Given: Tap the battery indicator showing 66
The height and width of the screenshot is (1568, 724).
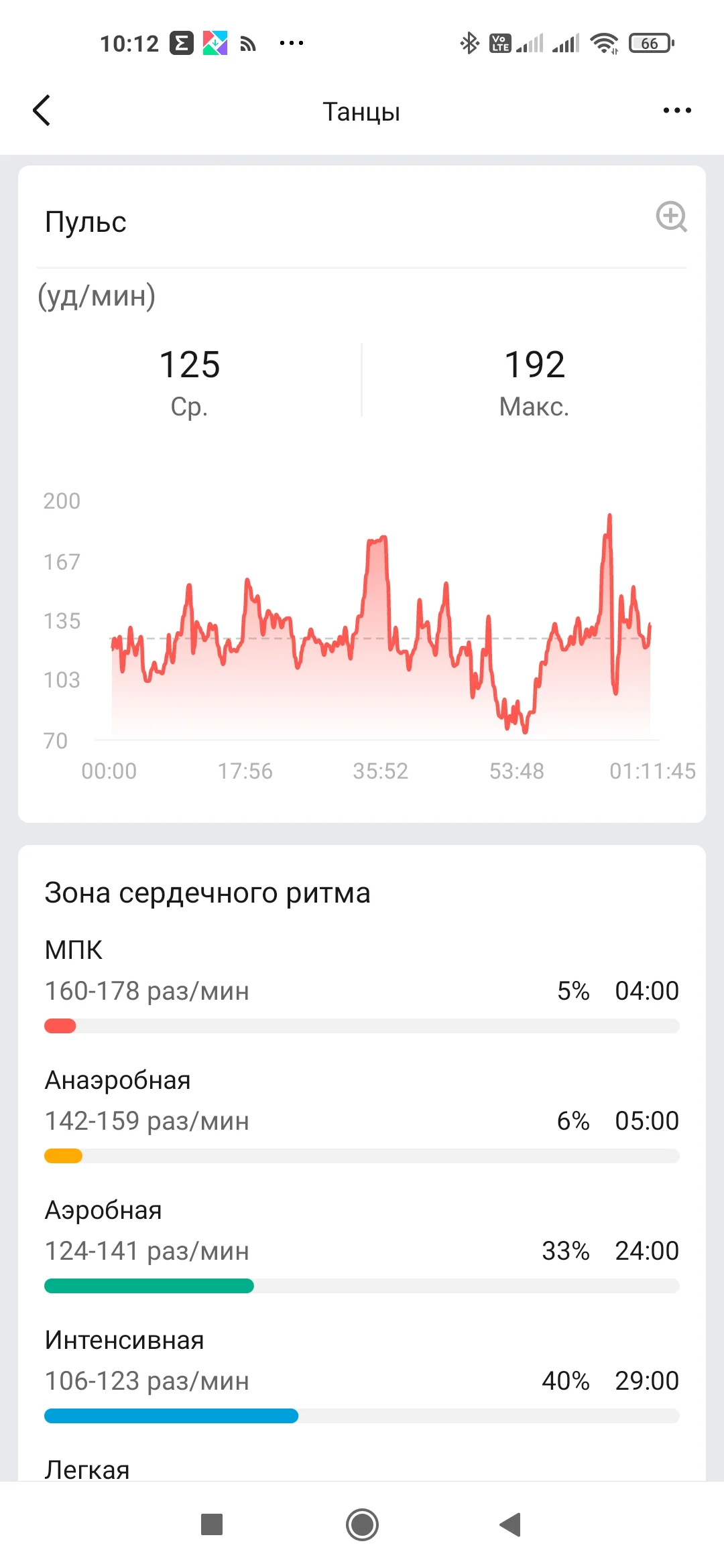Looking at the screenshot, I should pos(648,42).
